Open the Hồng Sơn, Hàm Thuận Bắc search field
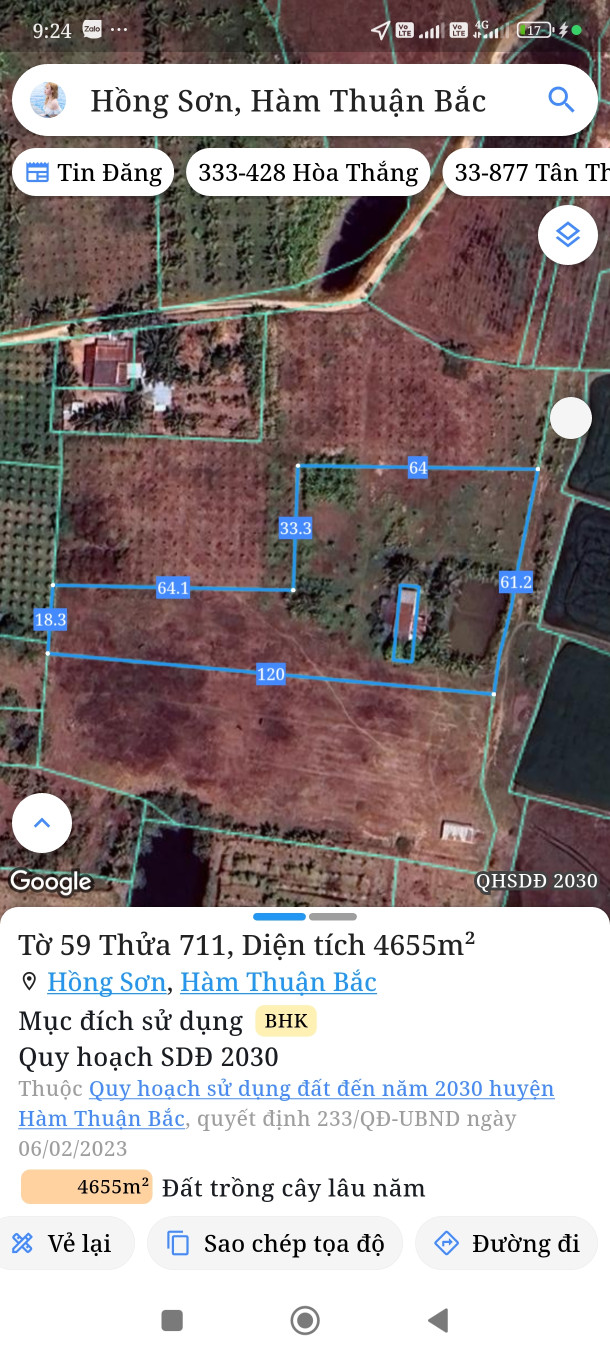This screenshot has height=1356, width=610. (288, 100)
